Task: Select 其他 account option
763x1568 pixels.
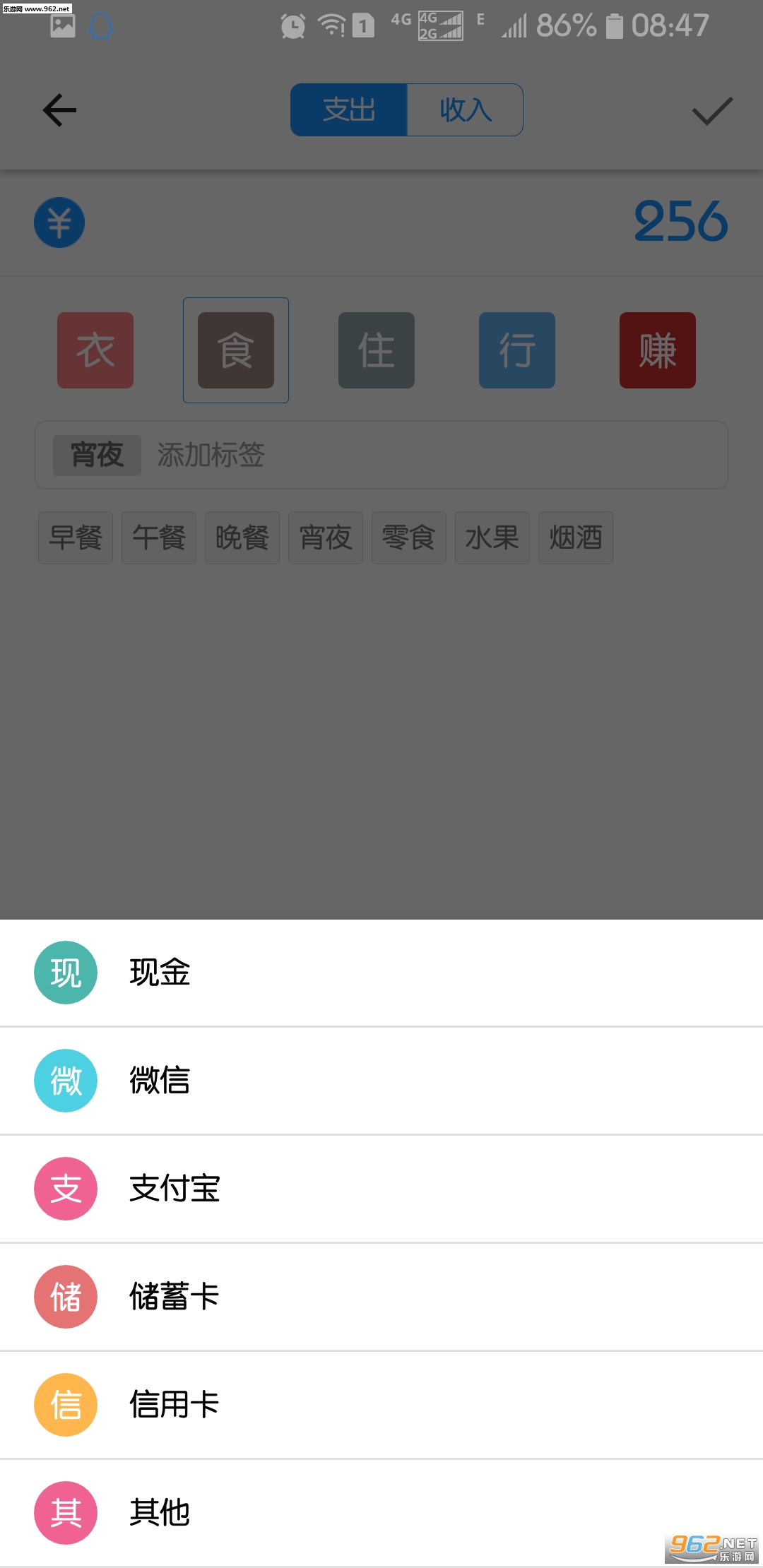Action: pyautogui.click(x=381, y=1513)
